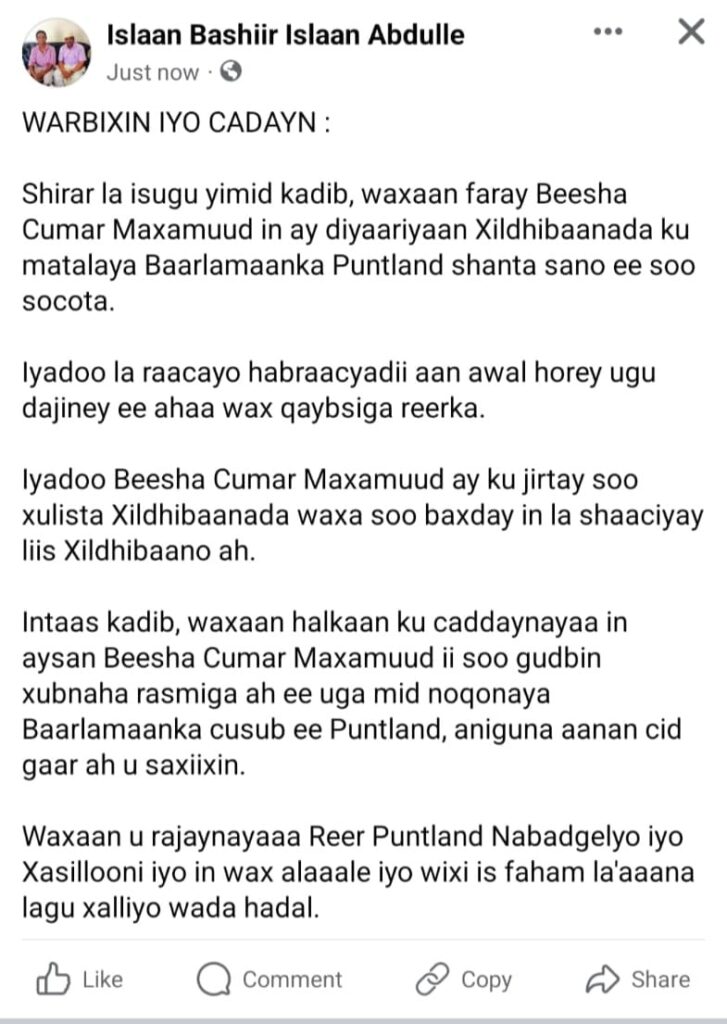Screen dimensions: 727x1024
Task: Open Islaan Bashiir Islaan Abdulle's profile picture
Action: [57, 53]
